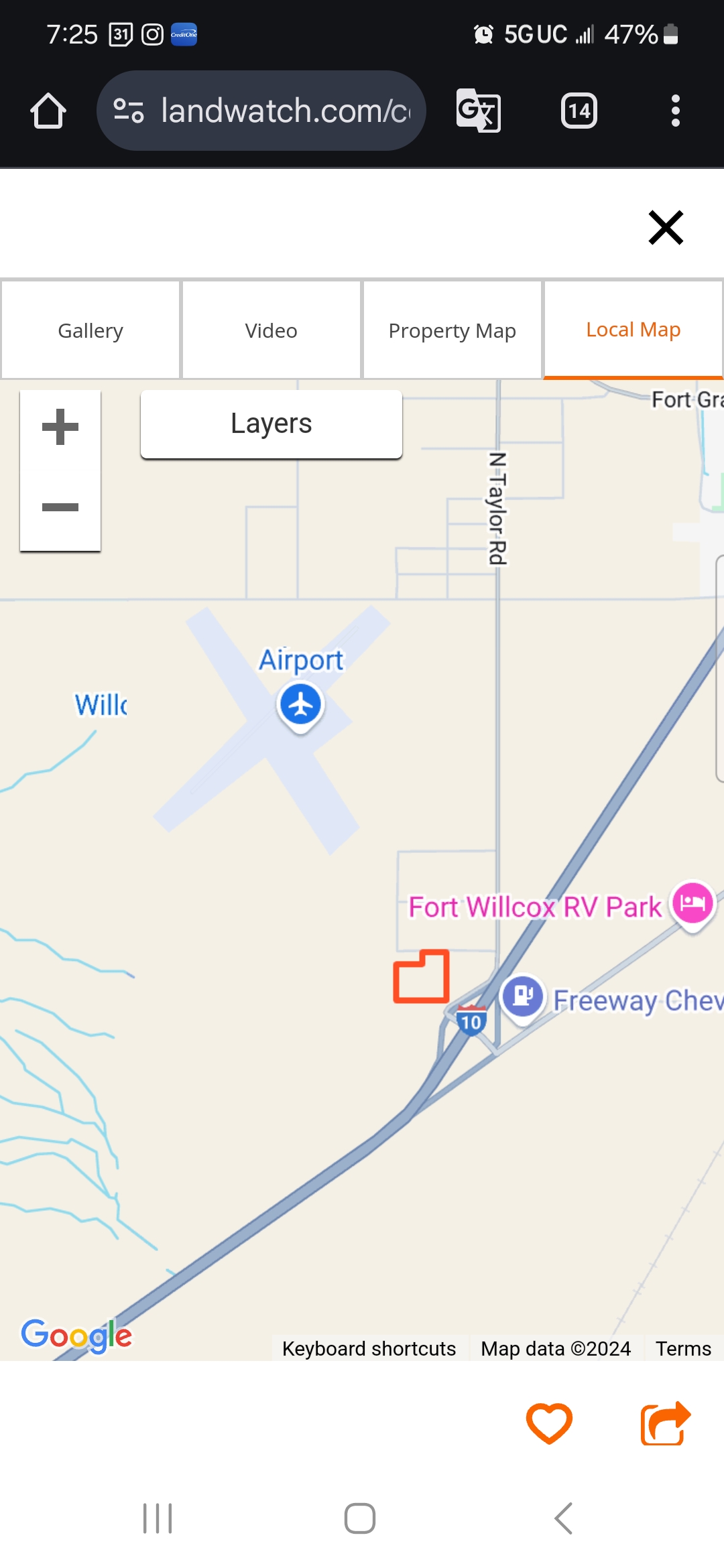Zoom out on the map

(x=60, y=507)
